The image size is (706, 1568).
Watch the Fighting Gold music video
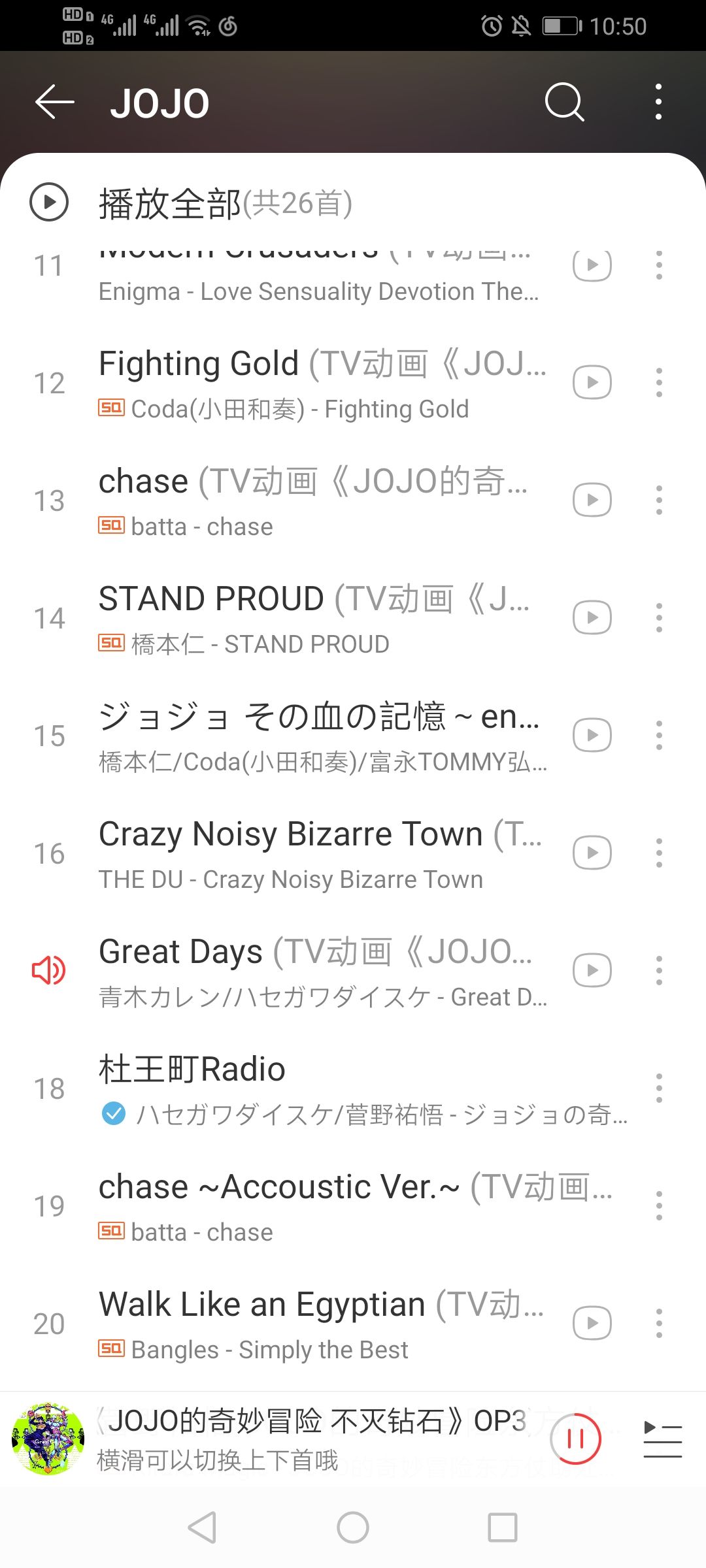[592, 383]
